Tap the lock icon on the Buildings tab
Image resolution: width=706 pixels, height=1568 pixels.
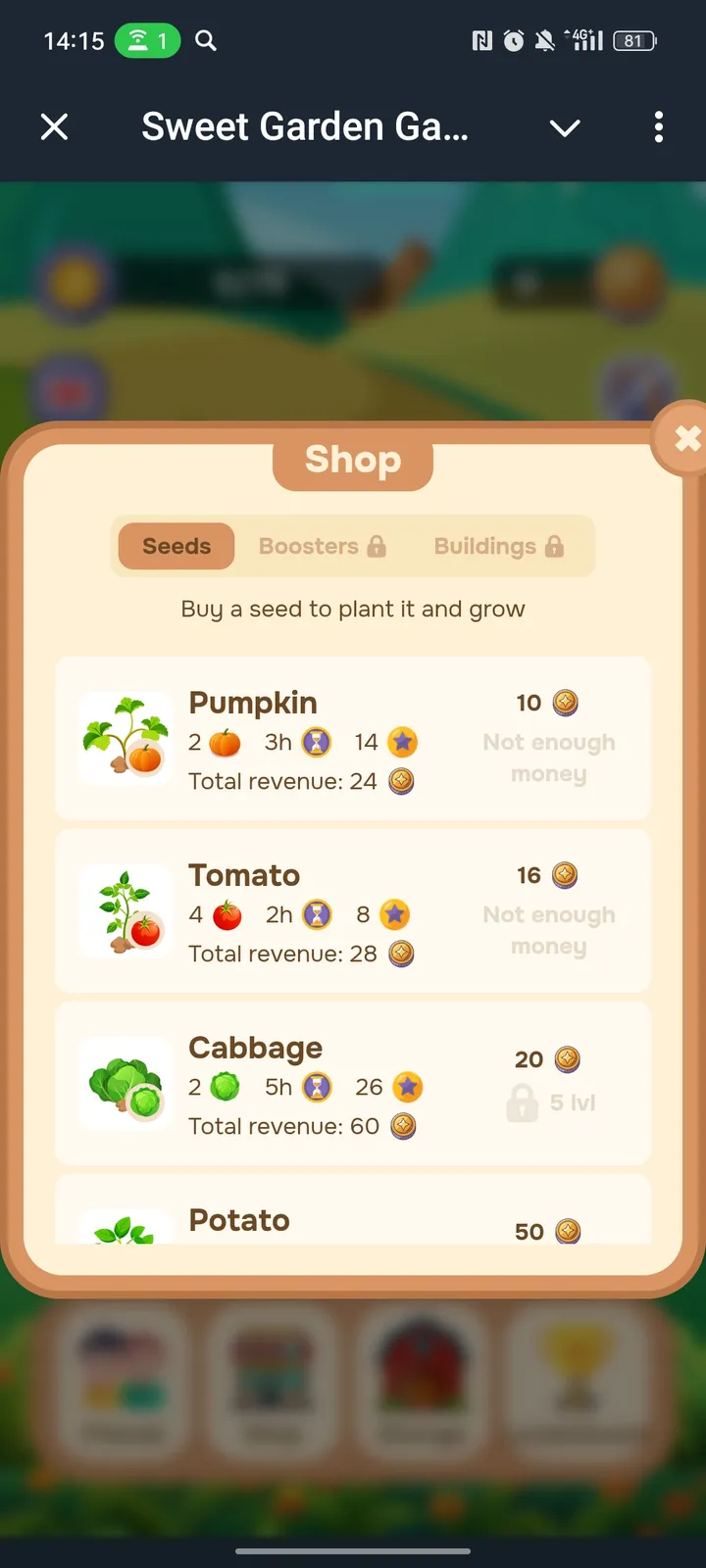pos(554,546)
